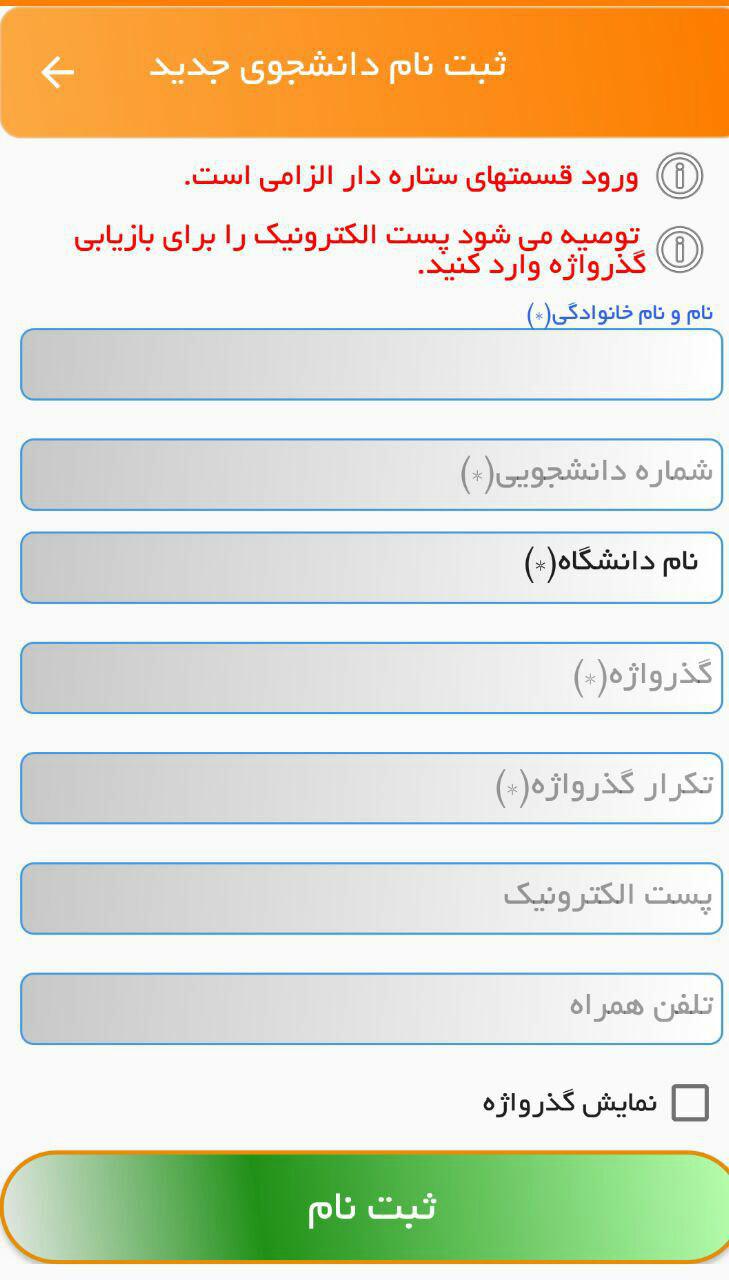Open the university name (نام دانشگاه) selector
Screen dimensions: 729x1280
371,567
